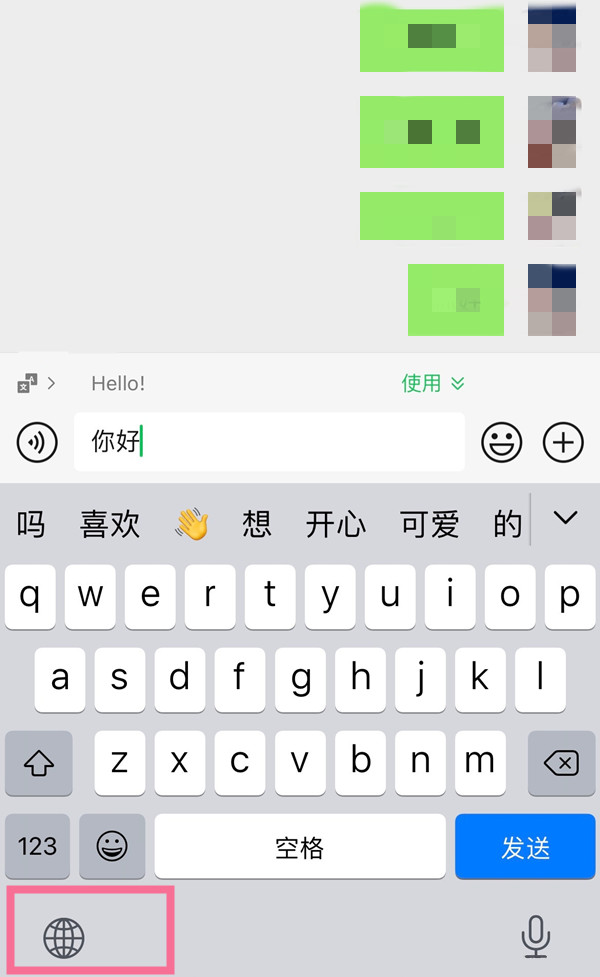The image size is (600, 977).
Task: Toggle the shift key
Action: [x=38, y=763]
